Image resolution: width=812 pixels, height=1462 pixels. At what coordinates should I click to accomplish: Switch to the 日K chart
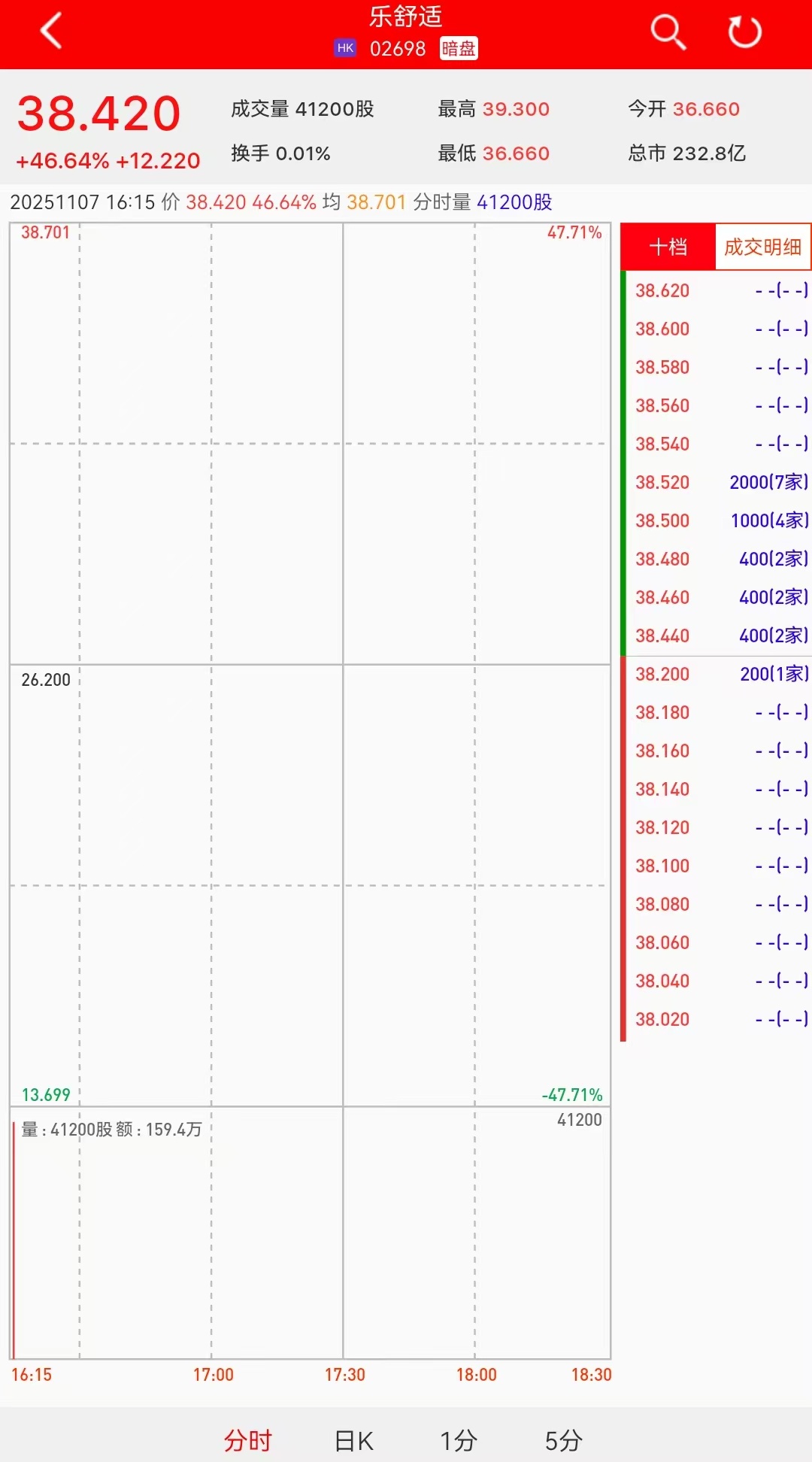pyautogui.click(x=353, y=1440)
